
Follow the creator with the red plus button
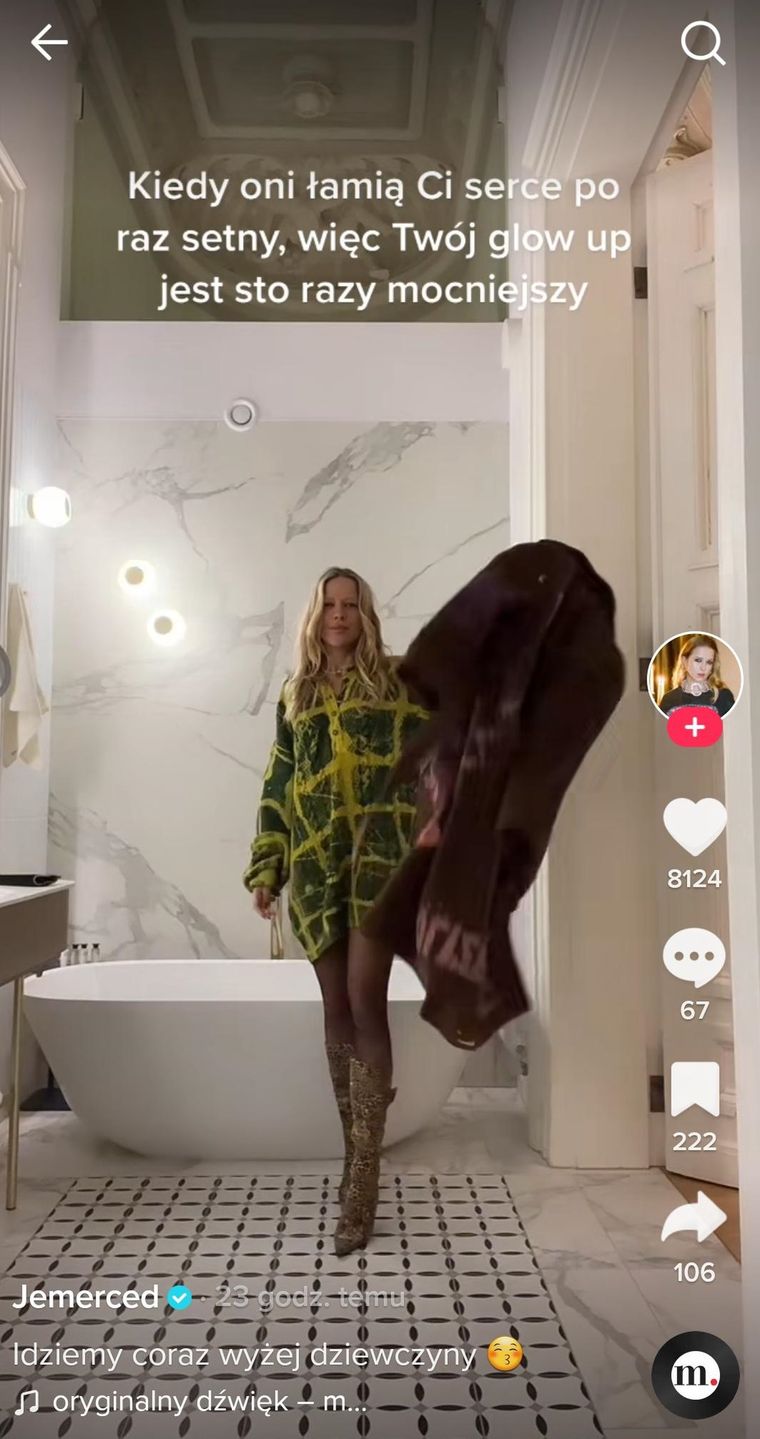(695, 729)
